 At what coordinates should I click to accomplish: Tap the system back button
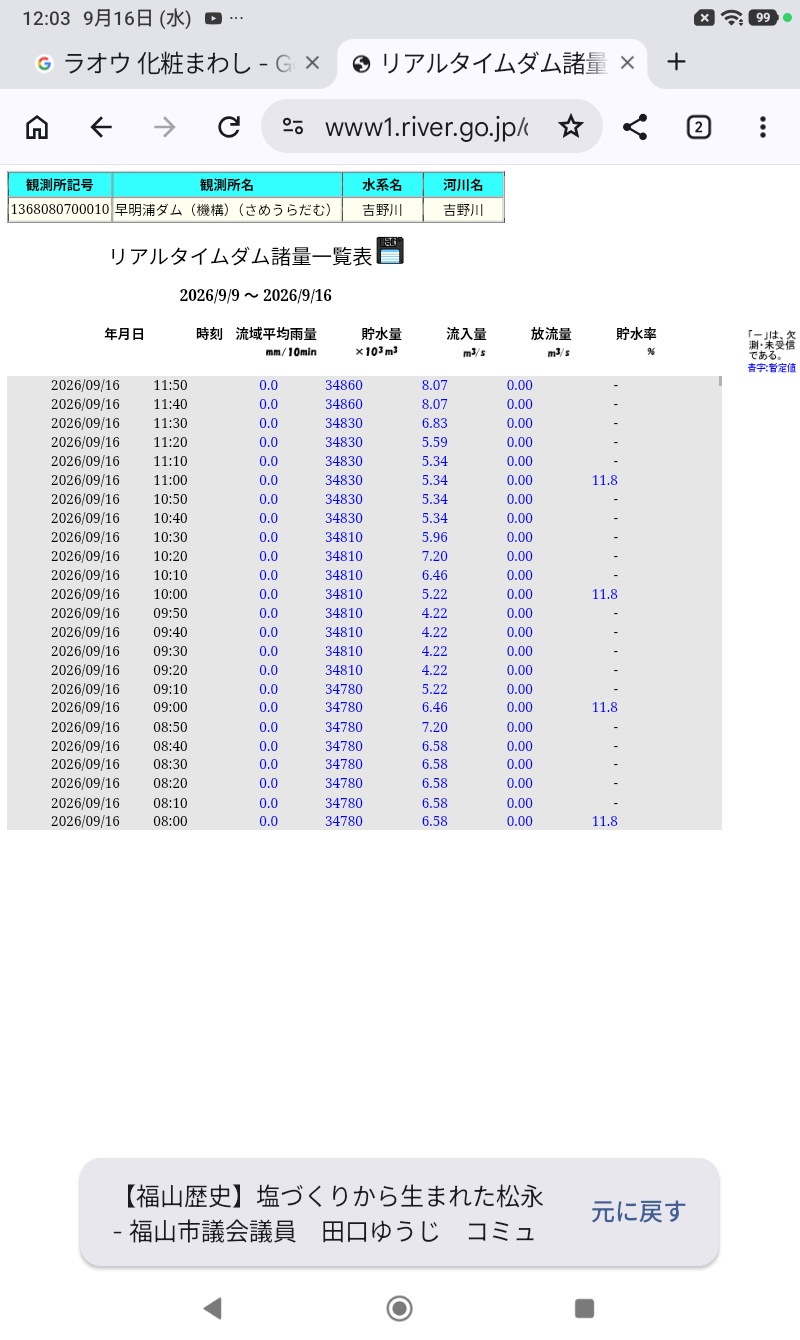coord(212,1307)
